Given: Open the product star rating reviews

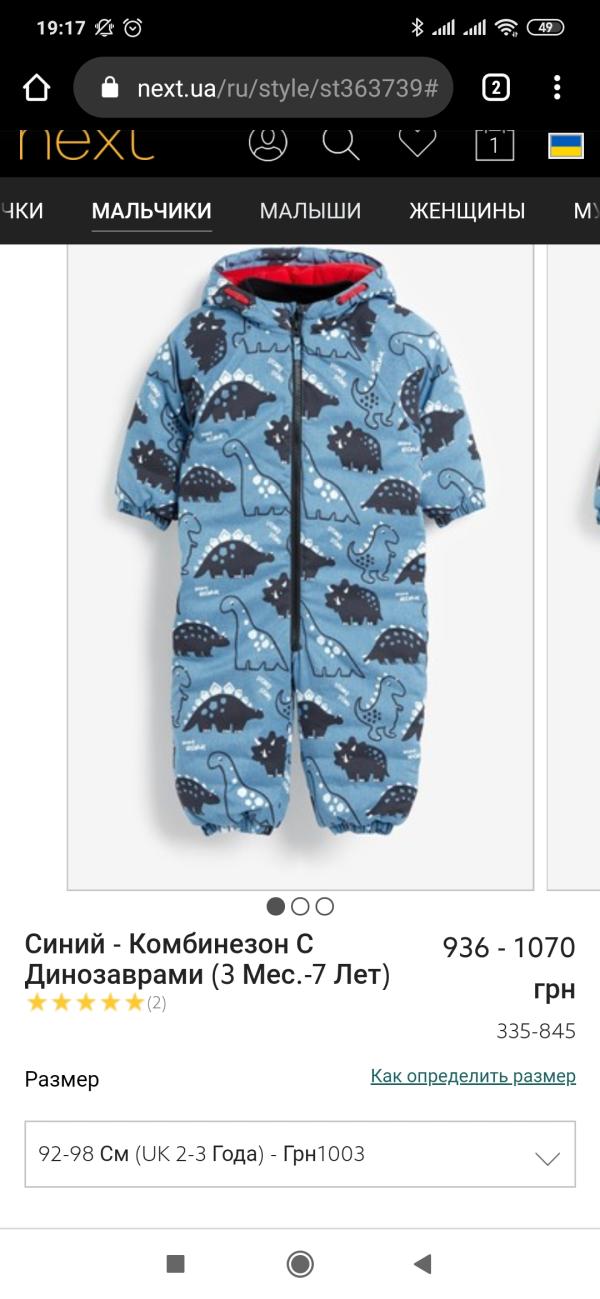Looking at the screenshot, I should pyautogui.click(x=95, y=1003).
